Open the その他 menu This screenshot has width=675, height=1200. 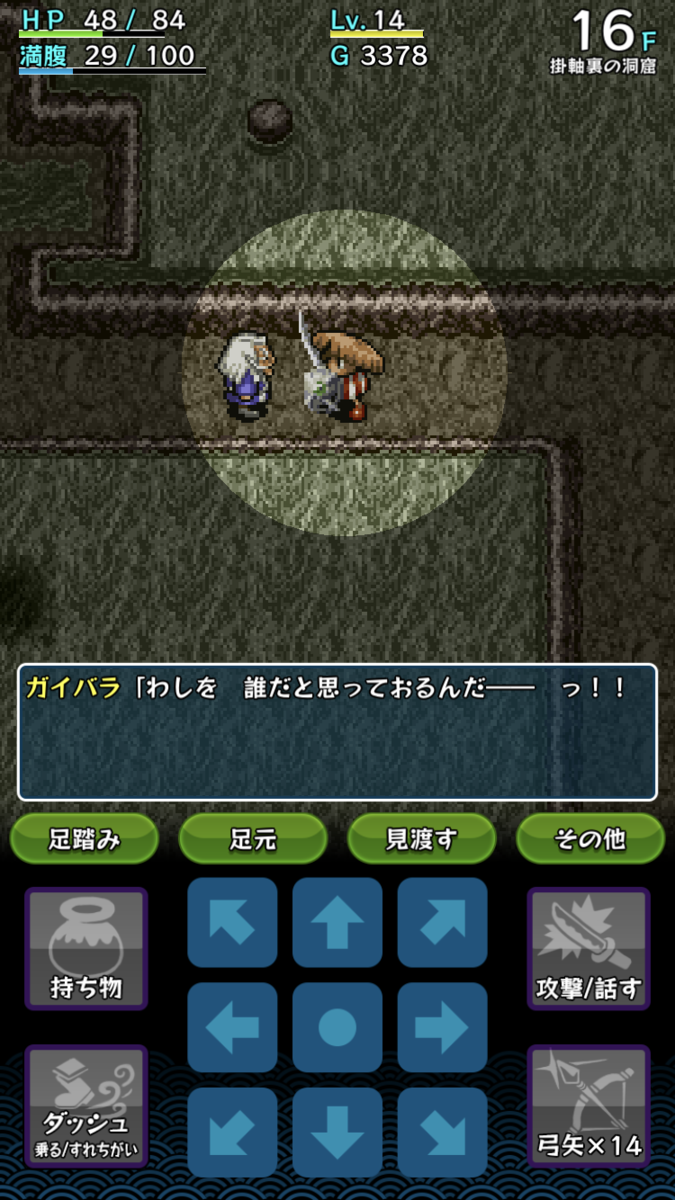(x=590, y=838)
